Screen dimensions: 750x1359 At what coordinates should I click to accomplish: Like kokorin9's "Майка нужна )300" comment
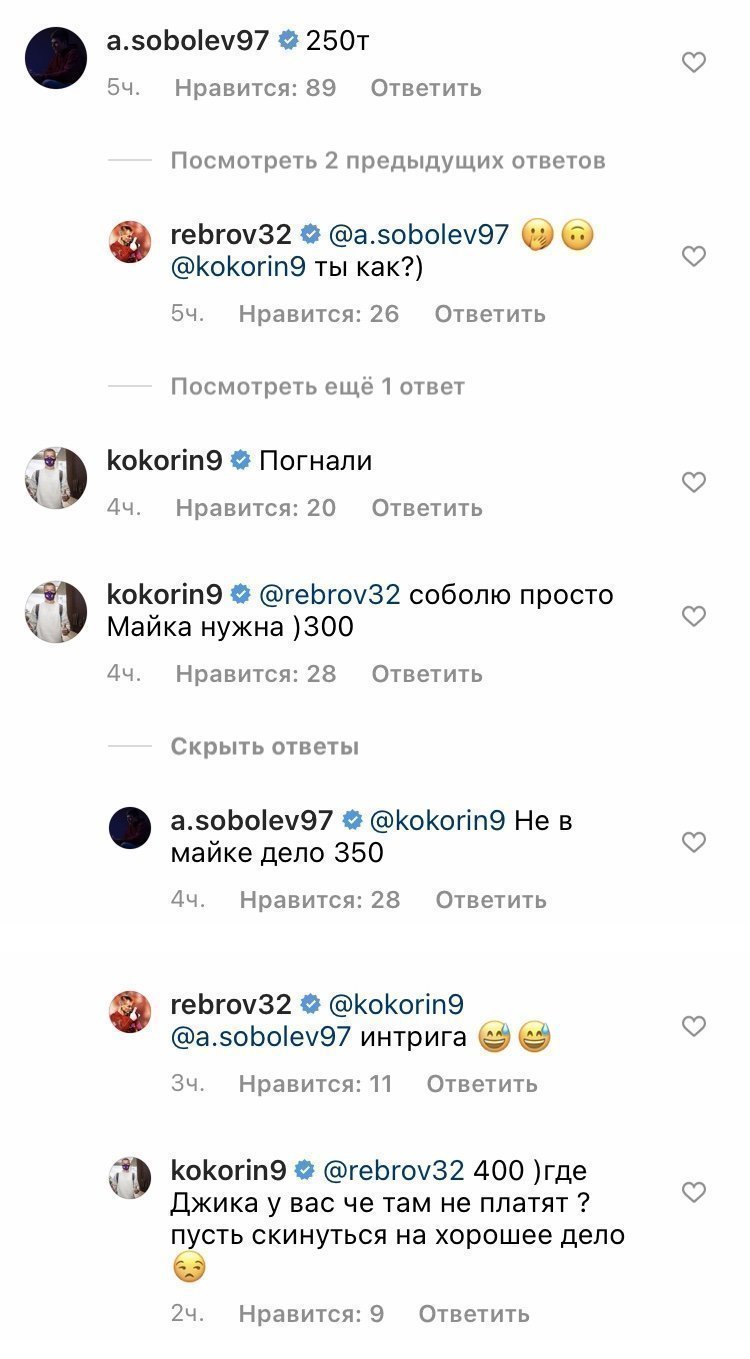693,616
